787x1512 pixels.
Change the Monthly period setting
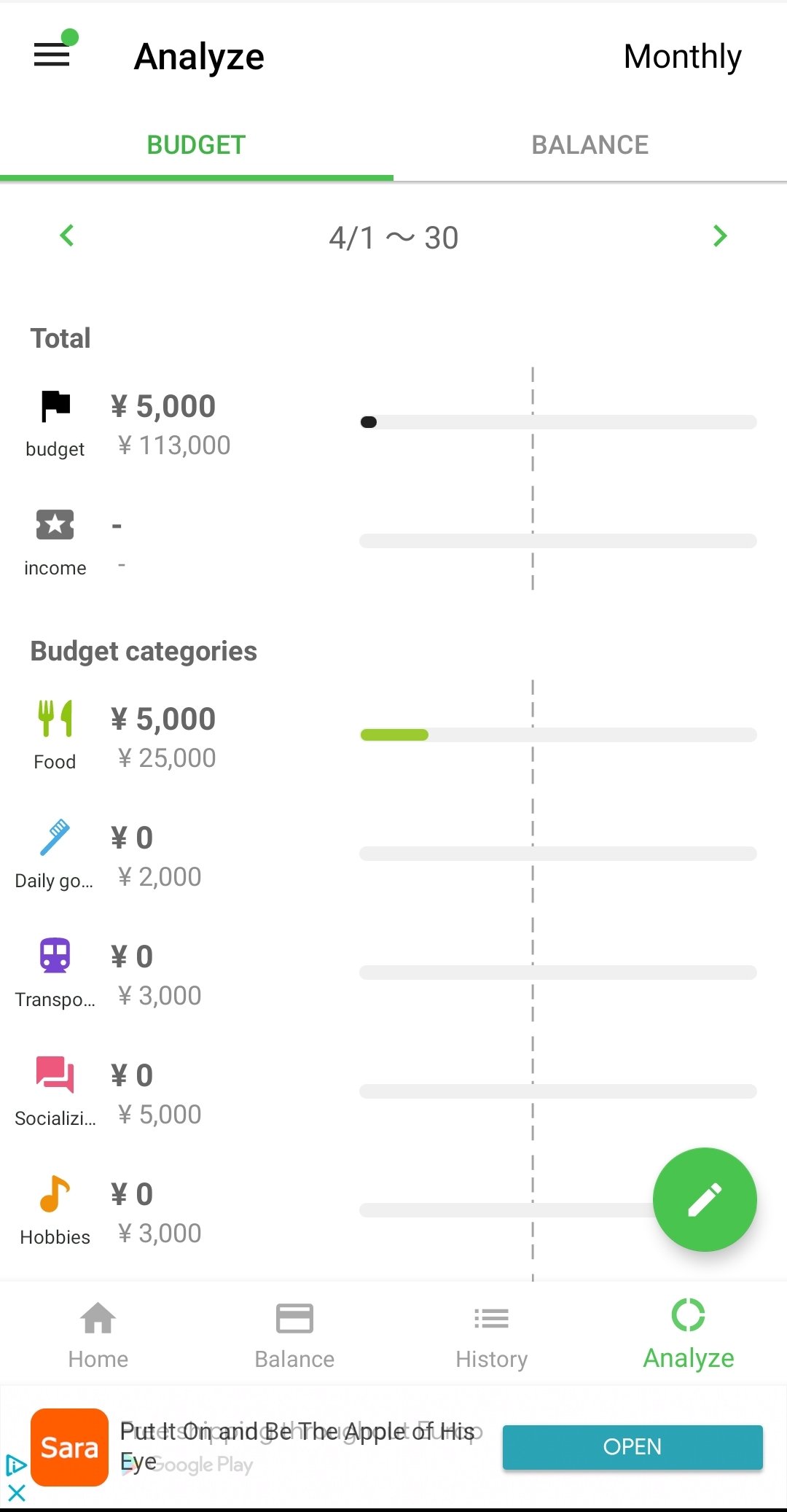click(682, 57)
